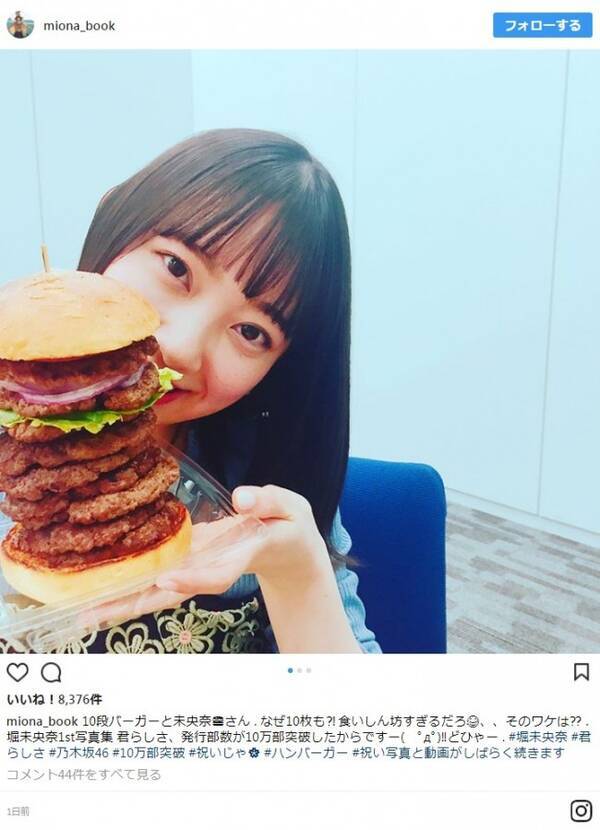The width and height of the screenshot is (600, 830).
Task: Open the miona_book username in the header
Action: click(78, 26)
